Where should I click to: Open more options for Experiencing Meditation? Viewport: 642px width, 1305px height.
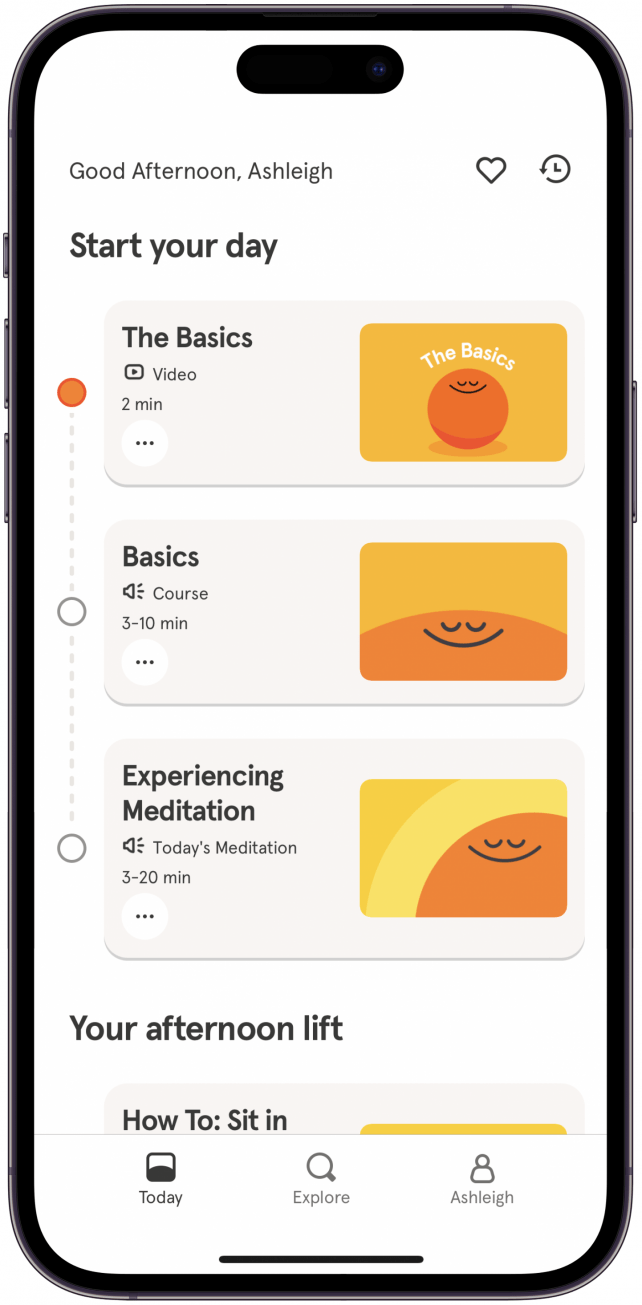[x=145, y=916]
